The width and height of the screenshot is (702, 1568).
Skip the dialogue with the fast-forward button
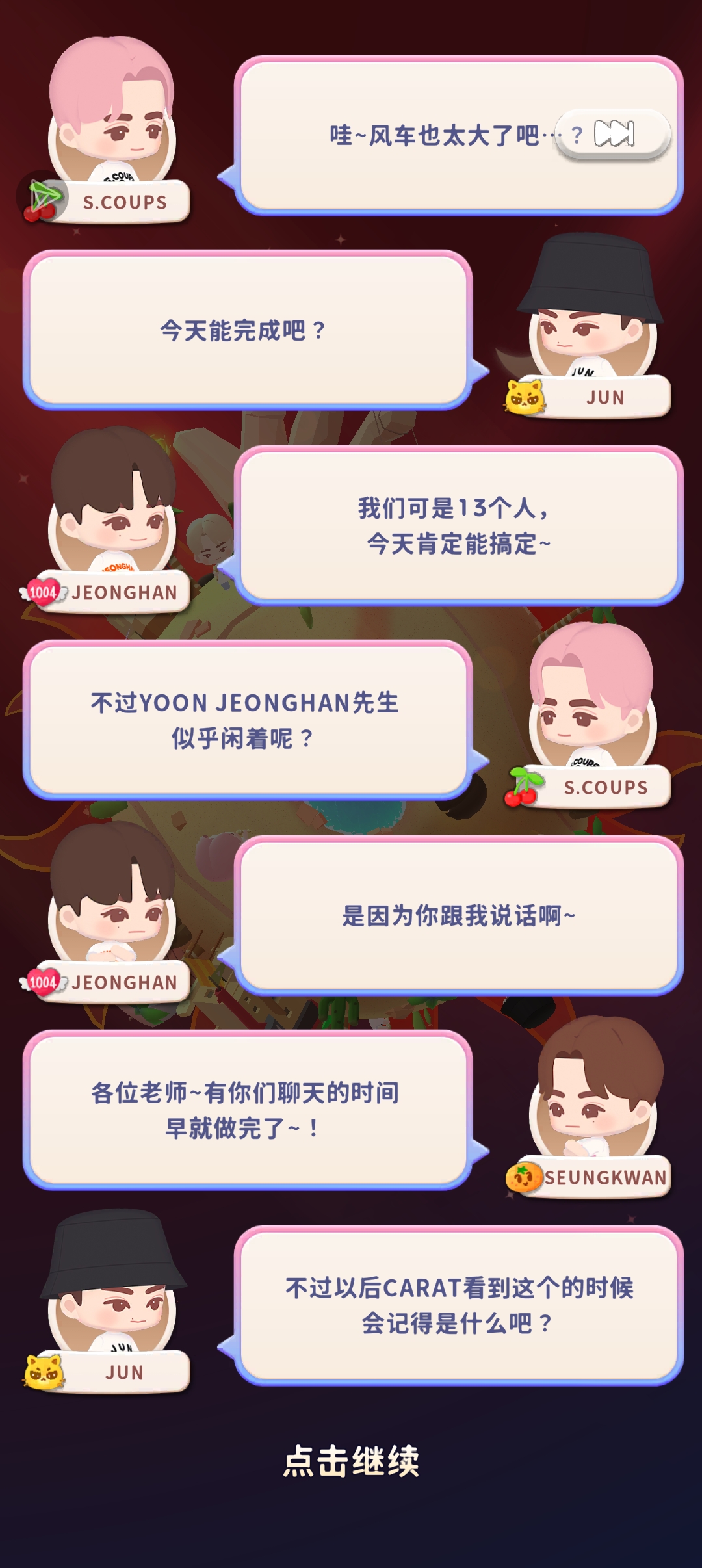tap(614, 134)
